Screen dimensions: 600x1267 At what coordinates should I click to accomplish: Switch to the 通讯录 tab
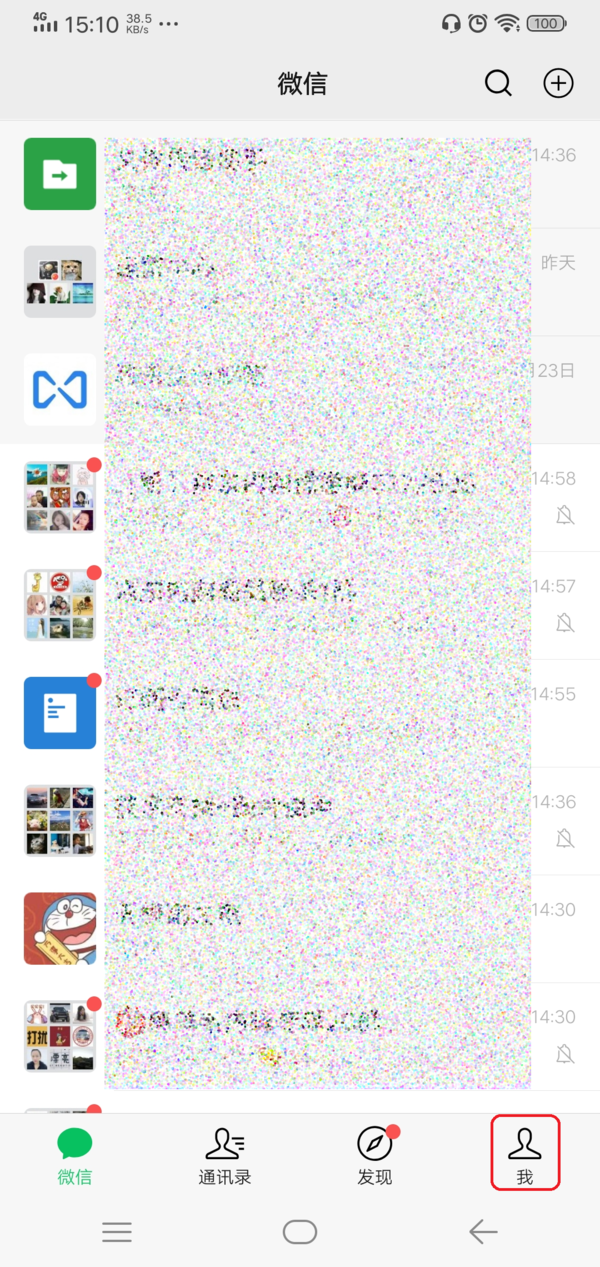225,1153
